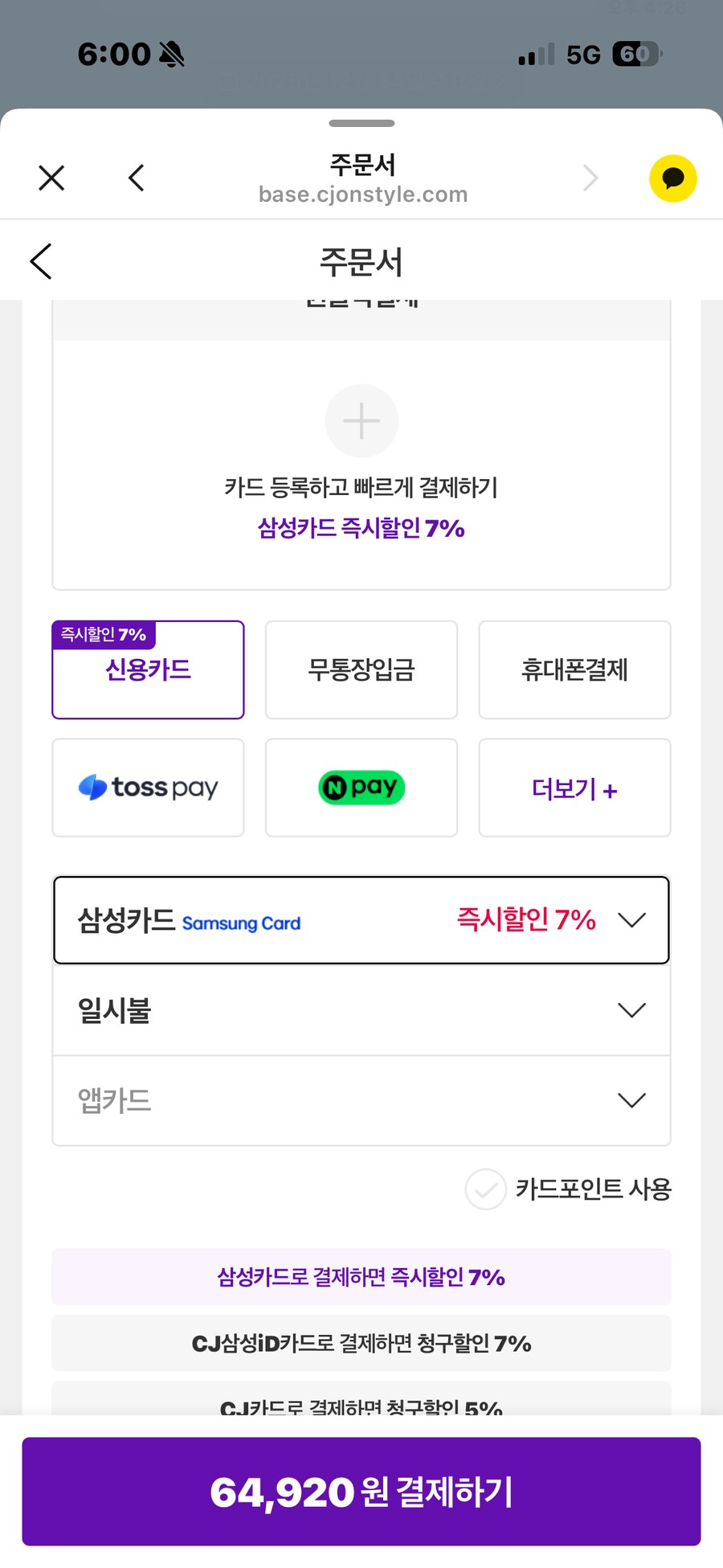Open 더보기 + for more payment methods

574,788
